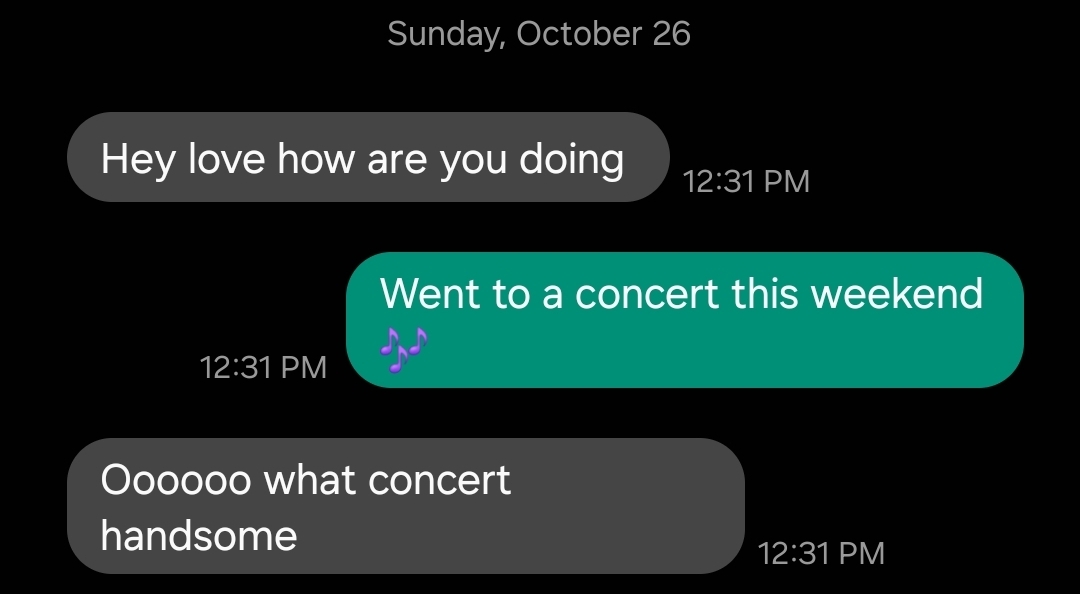Tap the 'Oooooo what concert handsome' message
Image resolution: width=1080 pixels, height=594 pixels.
[405, 506]
